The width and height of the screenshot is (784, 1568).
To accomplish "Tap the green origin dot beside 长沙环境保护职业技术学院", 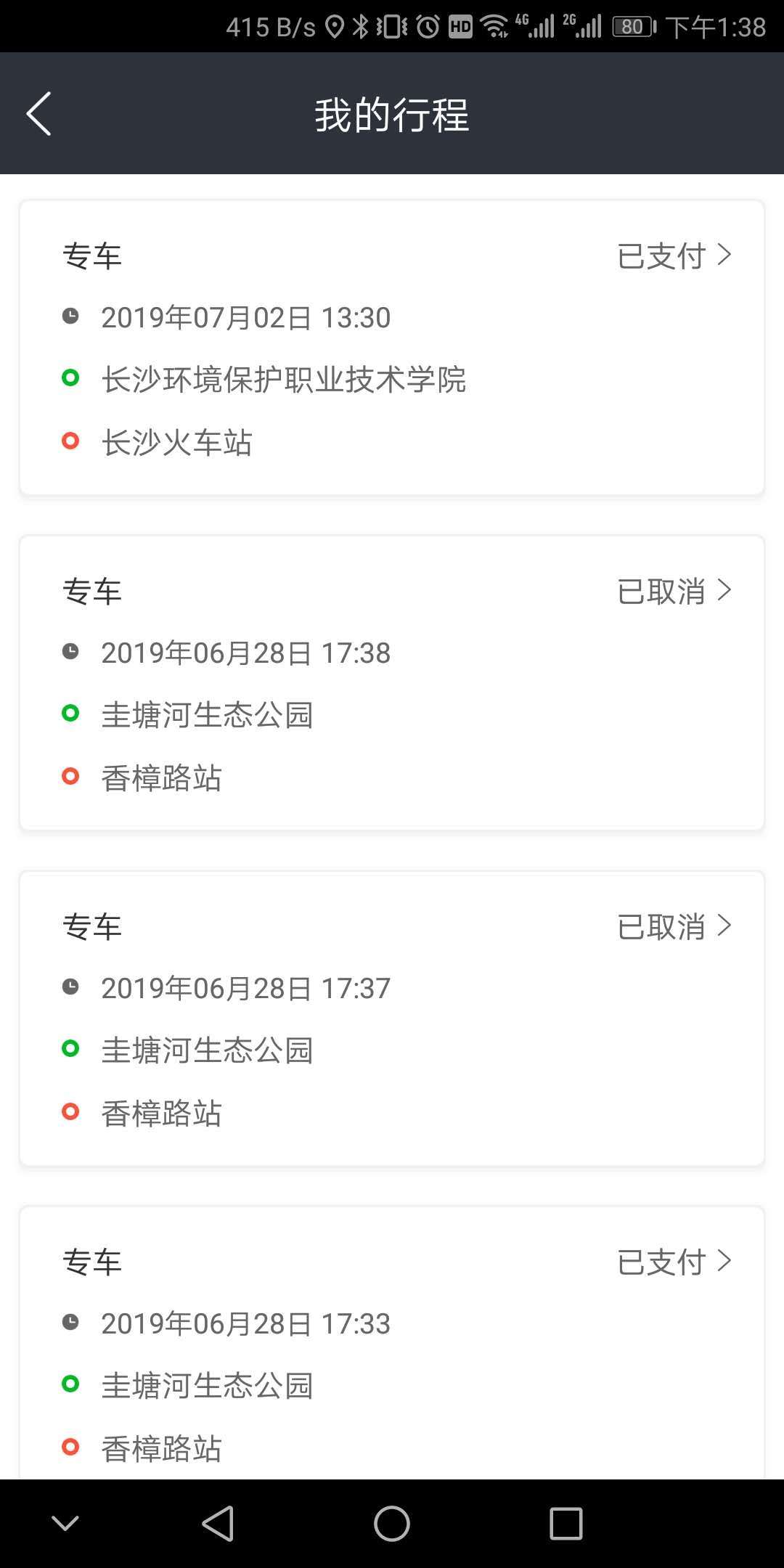I will 70,378.
